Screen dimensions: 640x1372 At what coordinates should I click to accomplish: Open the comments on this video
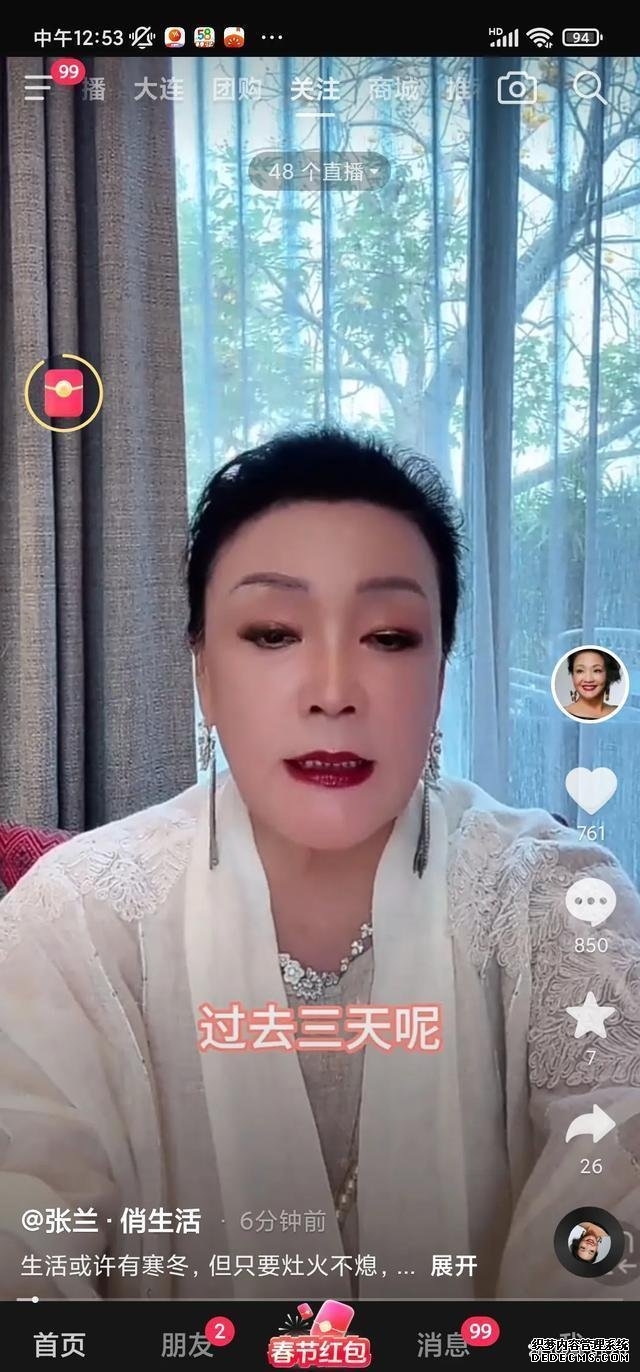(x=591, y=903)
